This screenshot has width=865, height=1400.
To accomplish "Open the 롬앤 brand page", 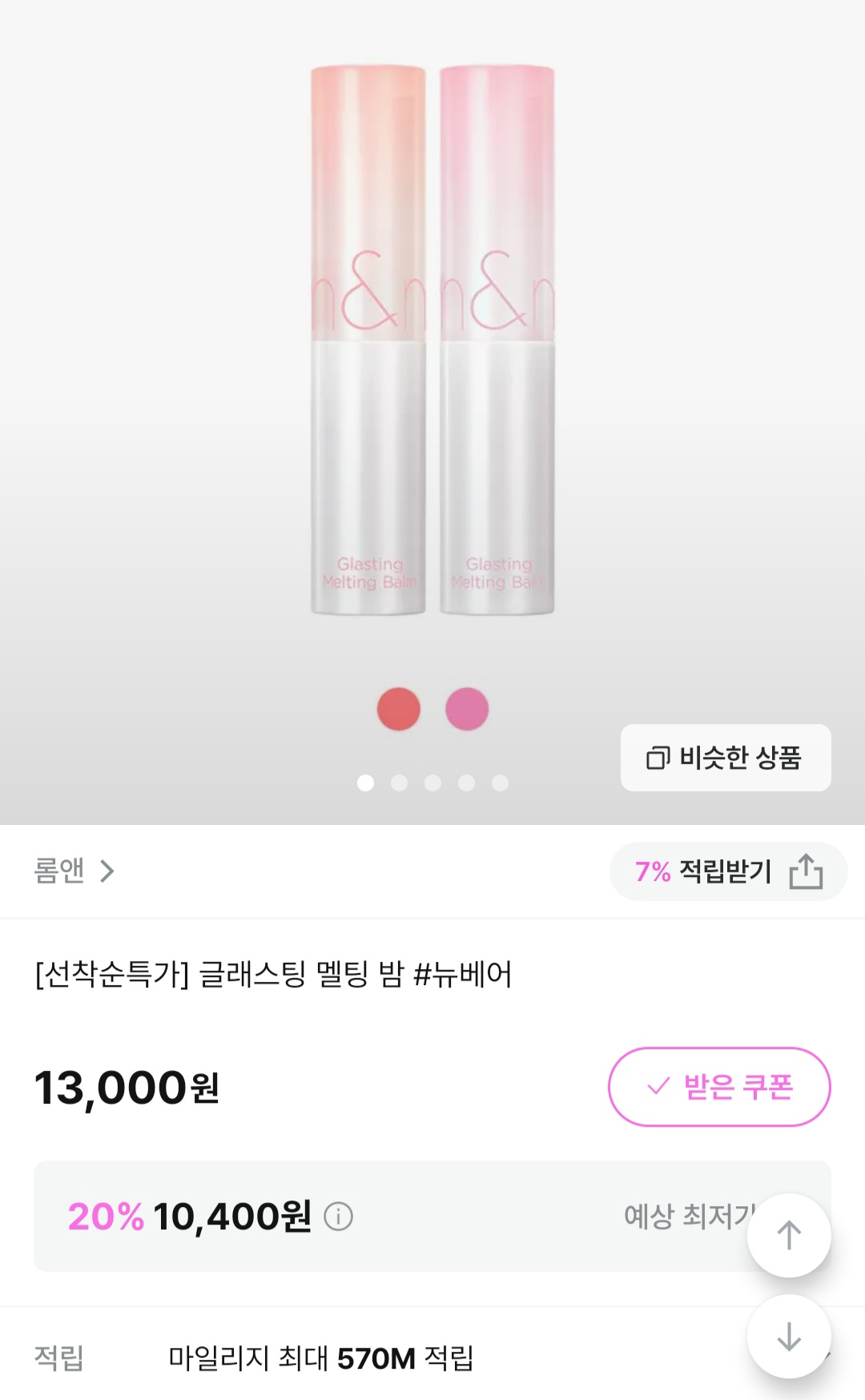I will [74, 871].
